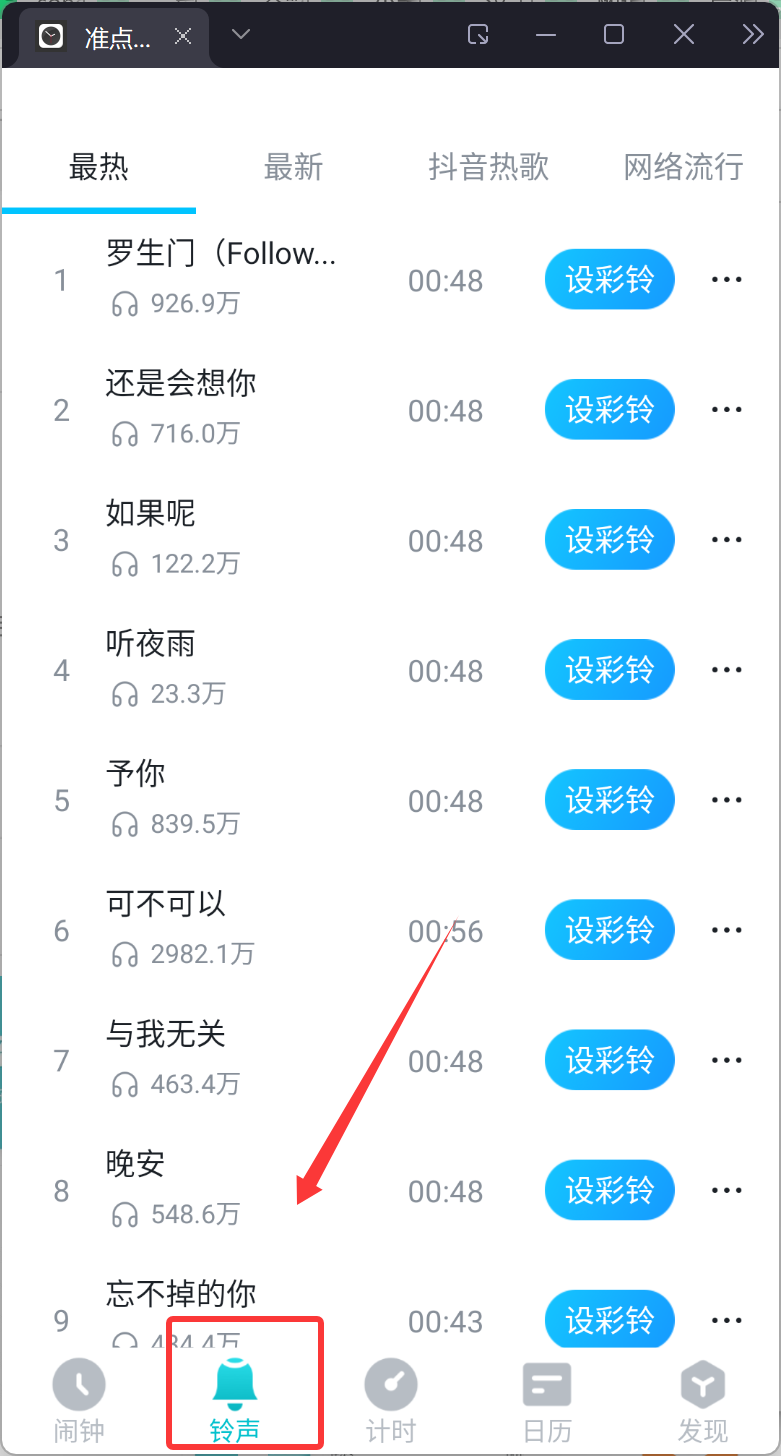Set 予你 as ringback tone
781x1456 pixels.
[x=610, y=800]
